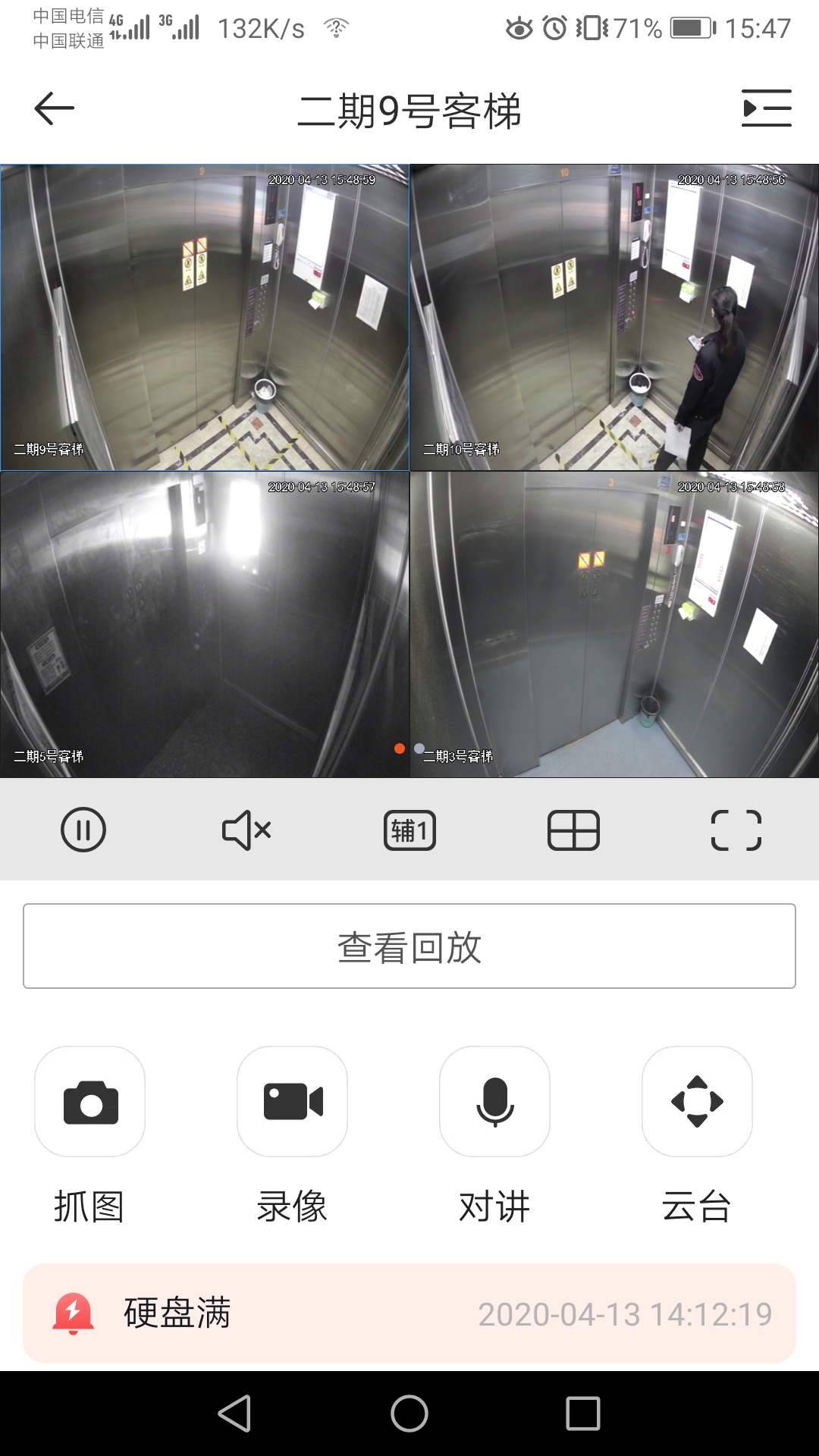Enter fullscreen video mode
This screenshot has width=819, height=1456.
pos(736,830)
